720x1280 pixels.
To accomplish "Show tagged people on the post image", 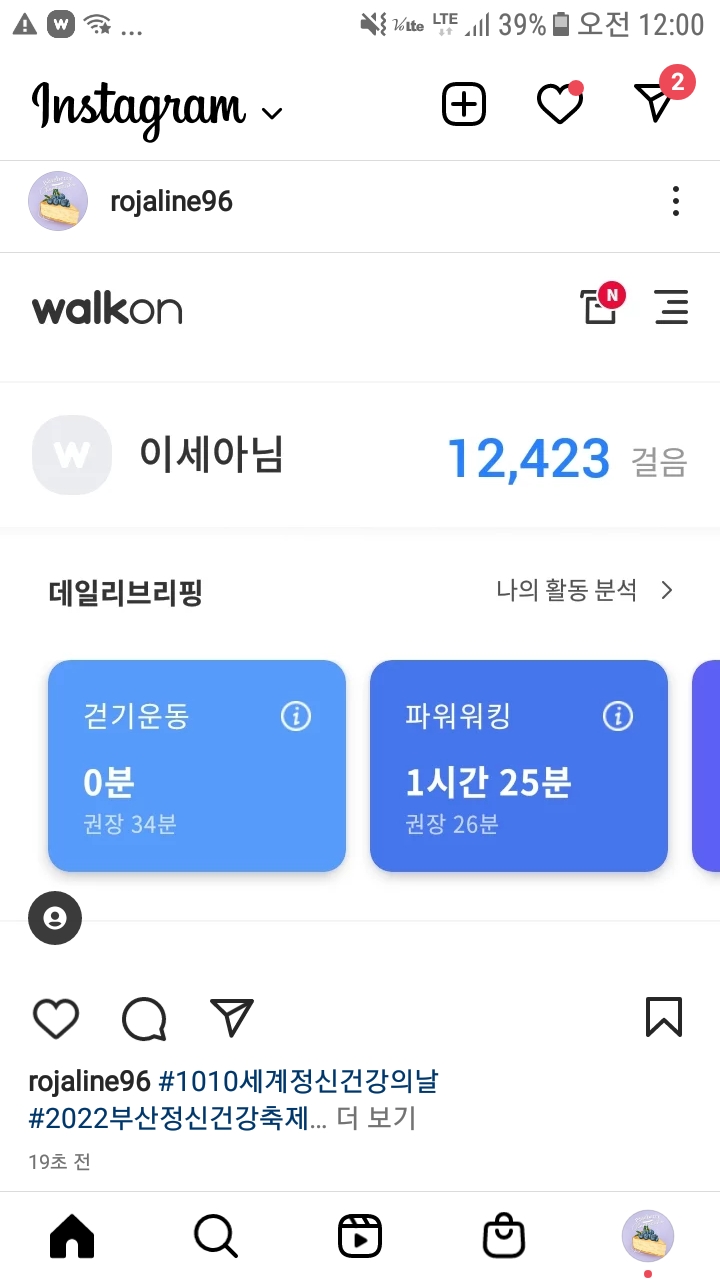I will point(55,917).
